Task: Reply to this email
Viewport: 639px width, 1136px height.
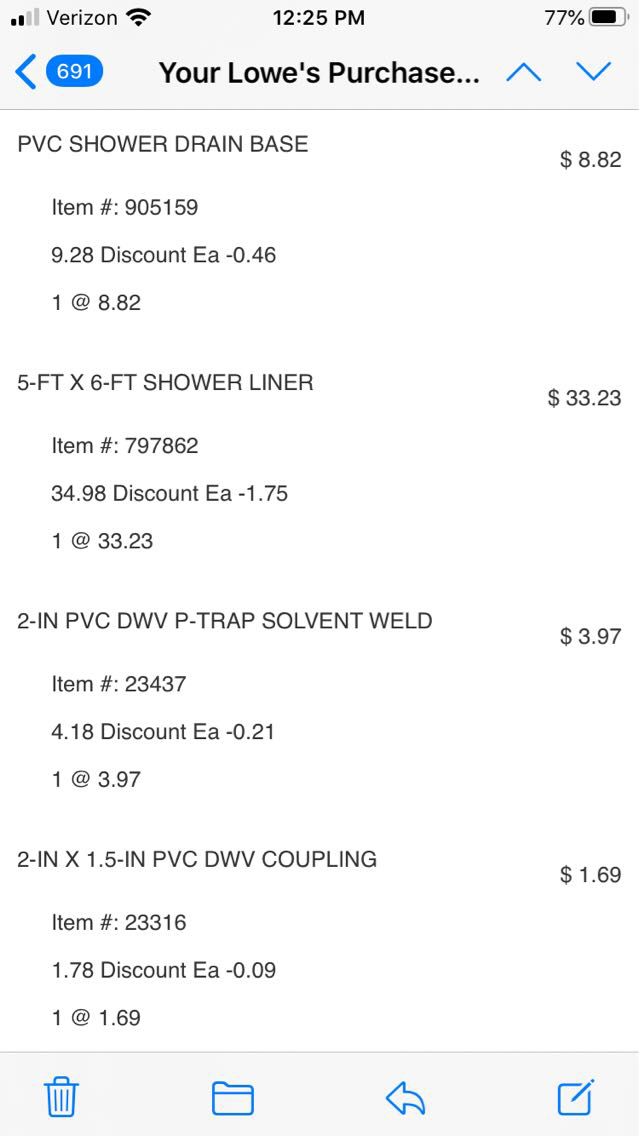Action: point(405,1098)
